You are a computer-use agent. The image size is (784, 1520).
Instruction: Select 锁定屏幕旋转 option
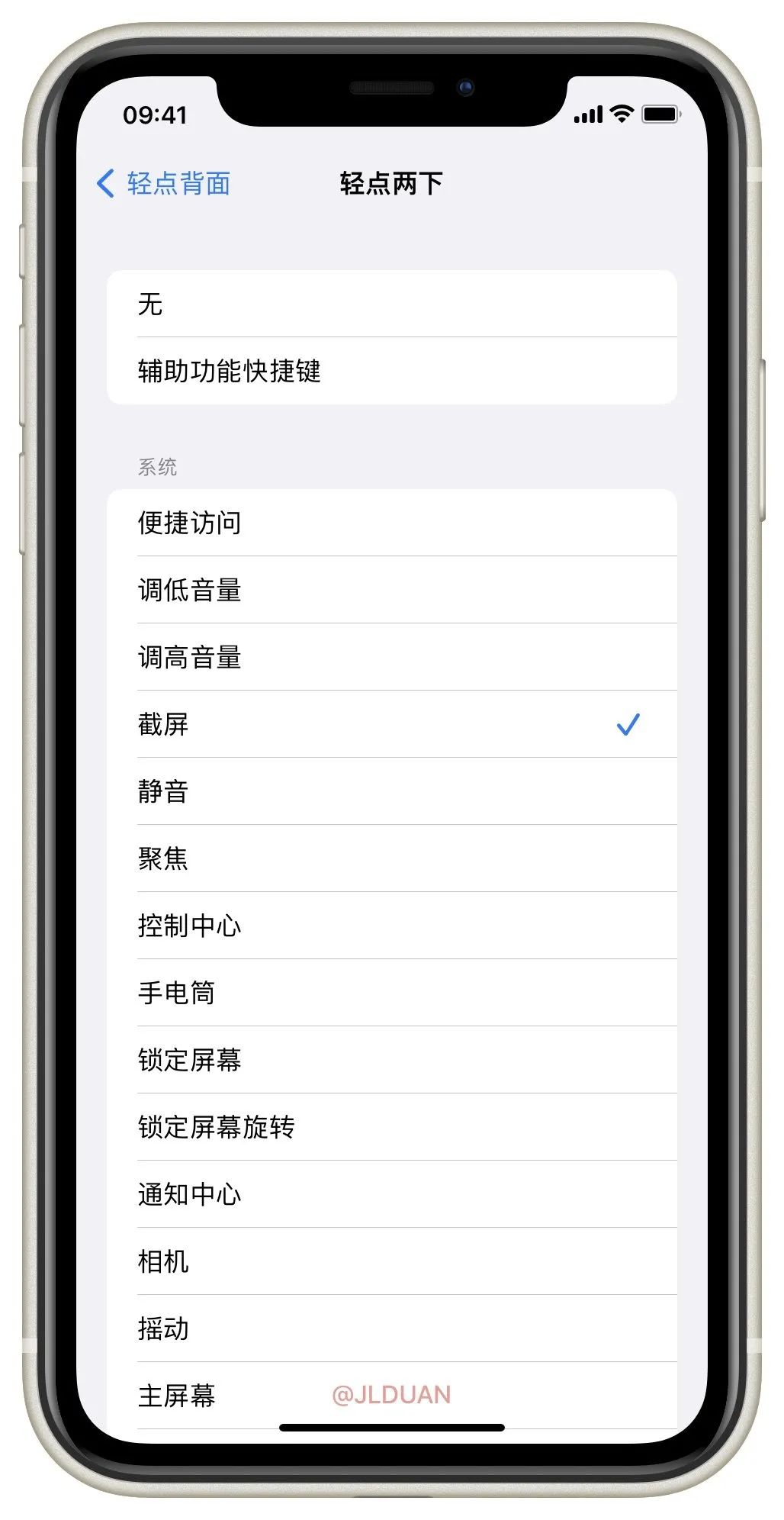(390, 1127)
